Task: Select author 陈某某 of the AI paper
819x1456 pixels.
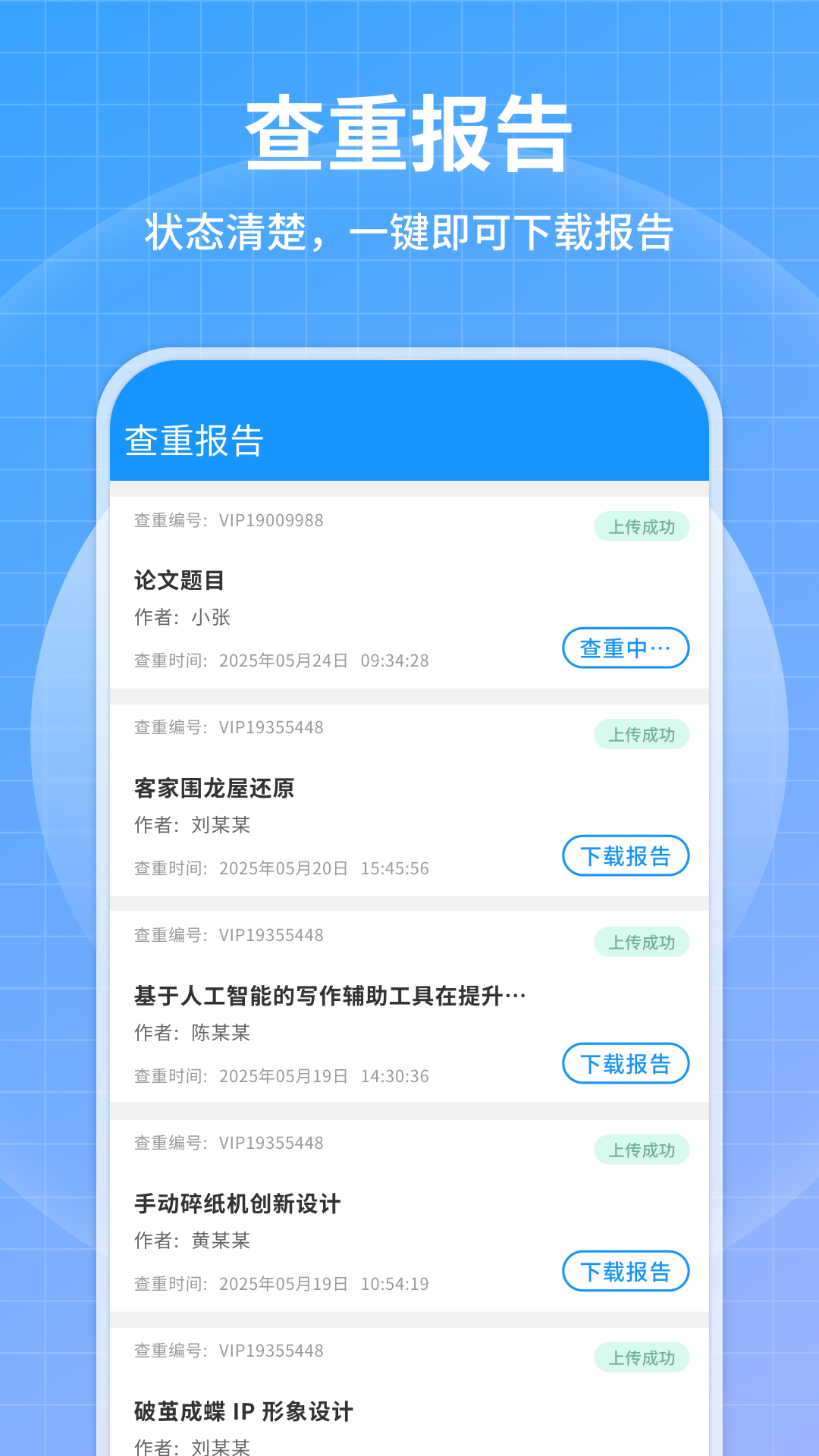Action: [196, 1033]
